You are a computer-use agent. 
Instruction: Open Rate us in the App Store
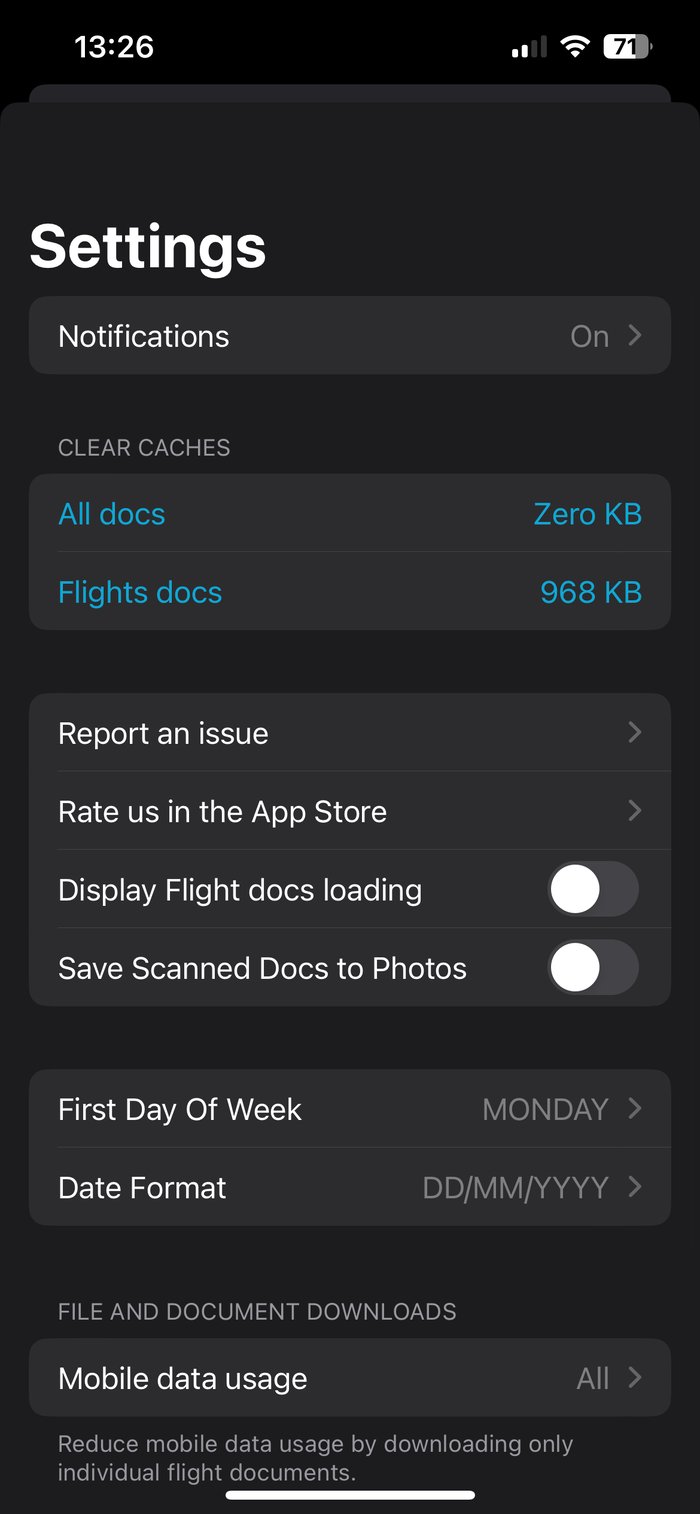click(x=349, y=811)
